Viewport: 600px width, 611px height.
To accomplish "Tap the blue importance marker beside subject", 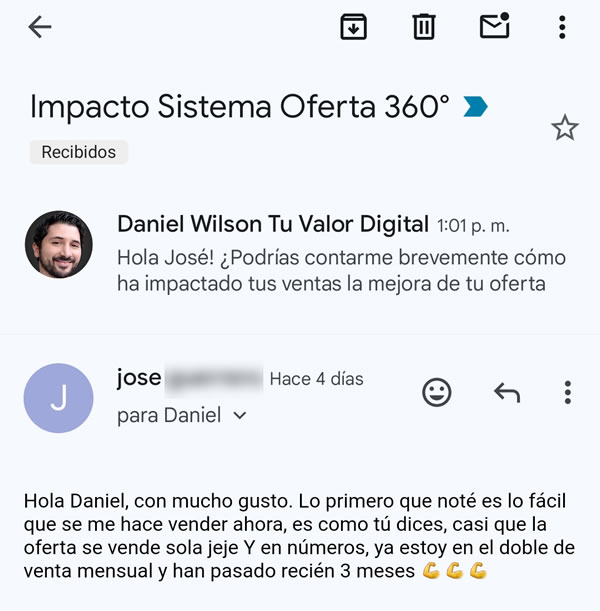I will (x=475, y=107).
